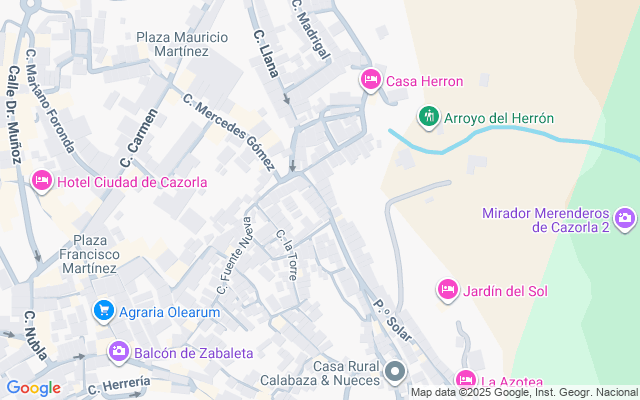Open the La Azotea lodging pin
The image size is (640, 400).
465,380
